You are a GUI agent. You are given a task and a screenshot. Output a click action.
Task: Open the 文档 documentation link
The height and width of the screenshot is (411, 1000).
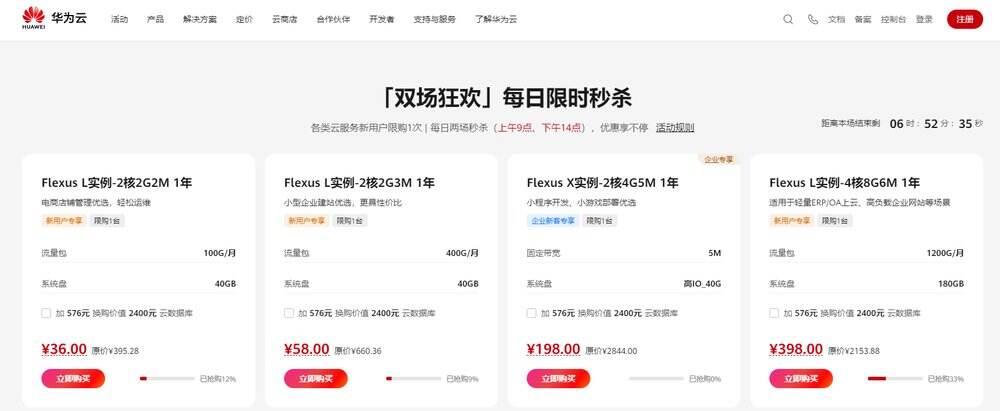pyautogui.click(x=837, y=19)
